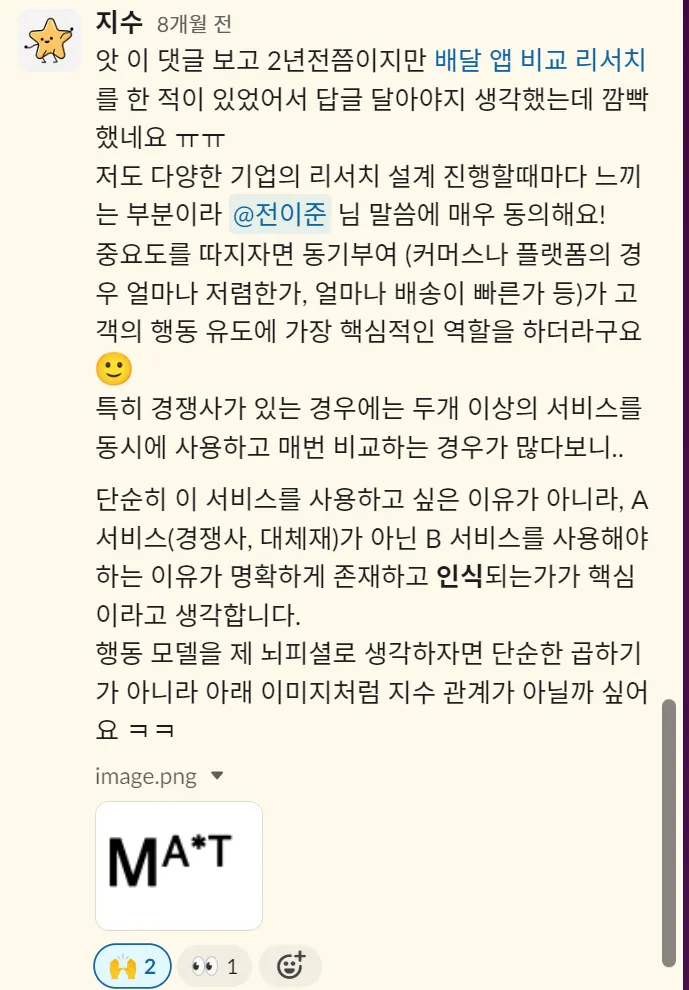Collapse the image.png attachment
This screenshot has width=689, height=990.
point(217,775)
